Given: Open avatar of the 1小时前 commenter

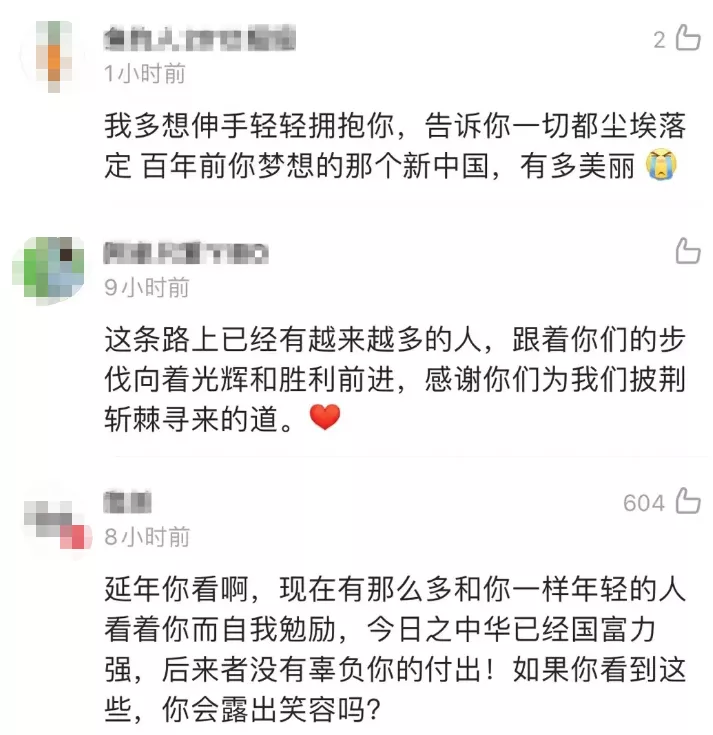Looking at the screenshot, I should (x=52, y=55).
